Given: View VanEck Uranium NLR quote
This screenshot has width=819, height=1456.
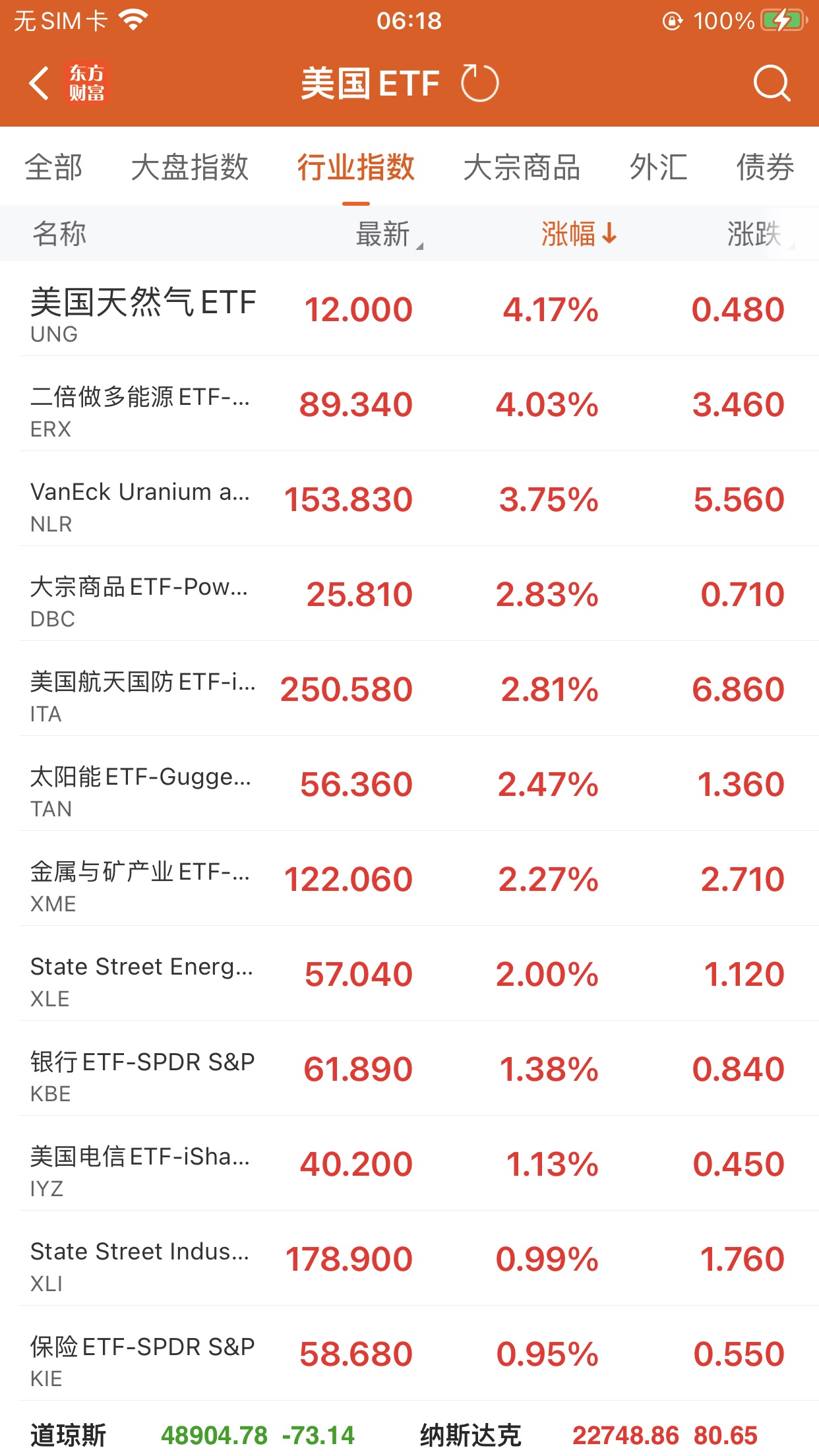Looking at the screenshot, I should pyautogui.click(x=409, y=500).
